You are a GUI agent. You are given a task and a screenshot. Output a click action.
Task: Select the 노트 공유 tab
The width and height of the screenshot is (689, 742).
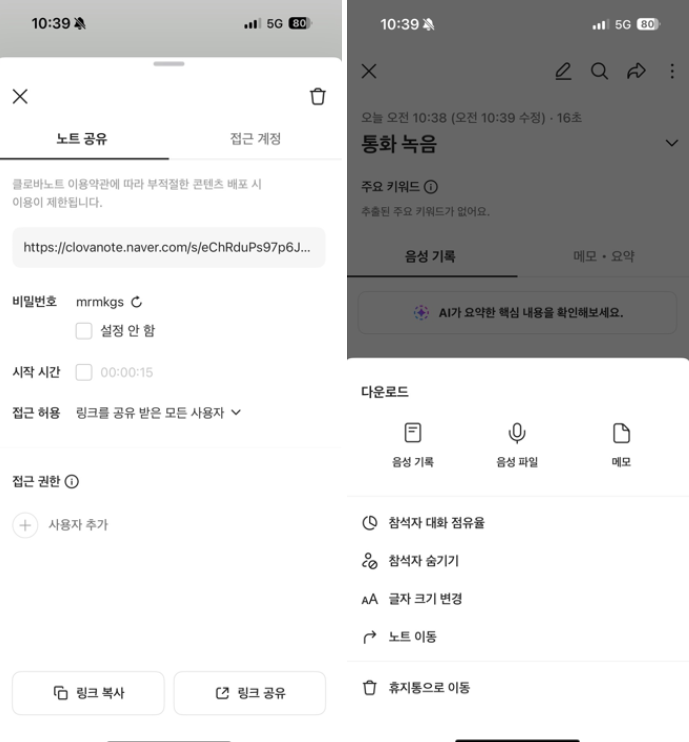(x=83, y=139)
